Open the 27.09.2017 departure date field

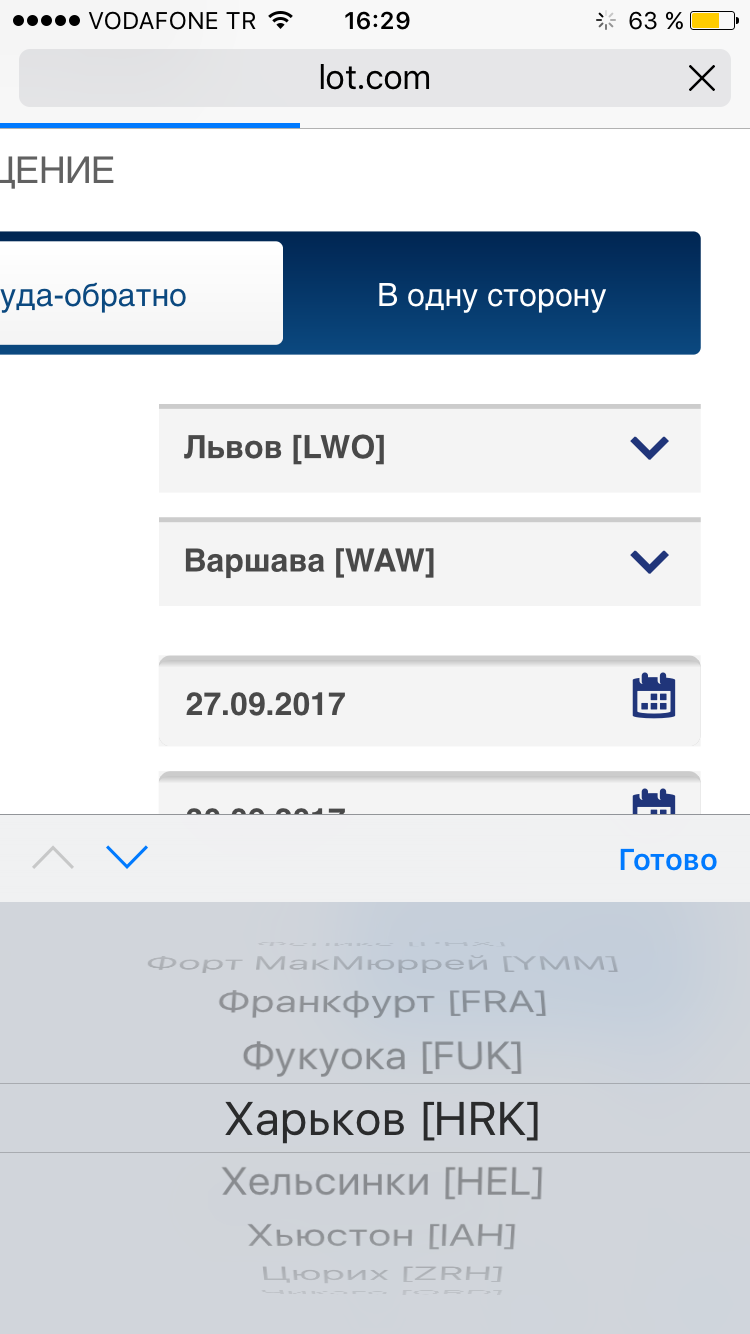click(429, 703)
